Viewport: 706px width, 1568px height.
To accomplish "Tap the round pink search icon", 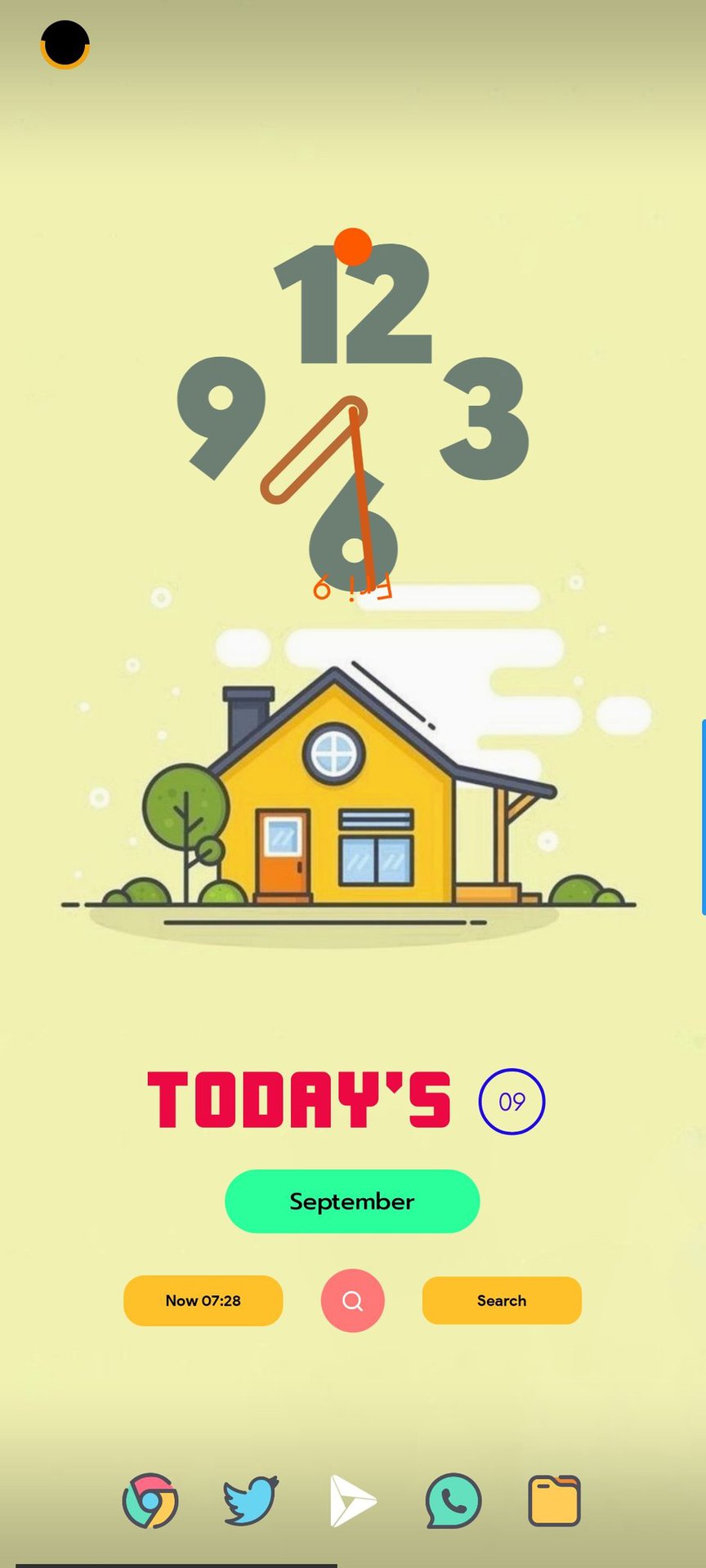I will pyautogui.click(x=352, y=1300).
